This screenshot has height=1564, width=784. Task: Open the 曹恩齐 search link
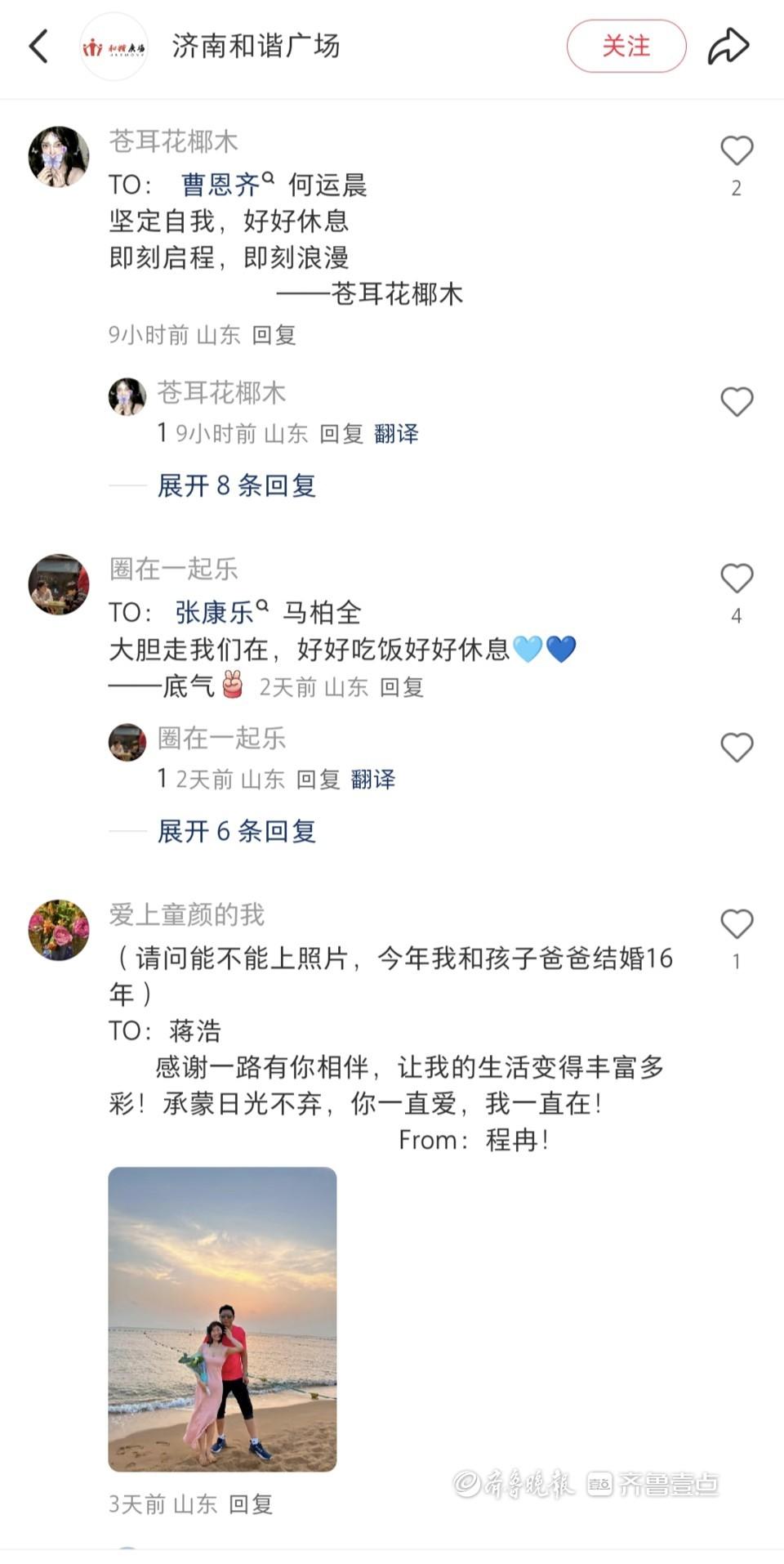click(225, 185)
